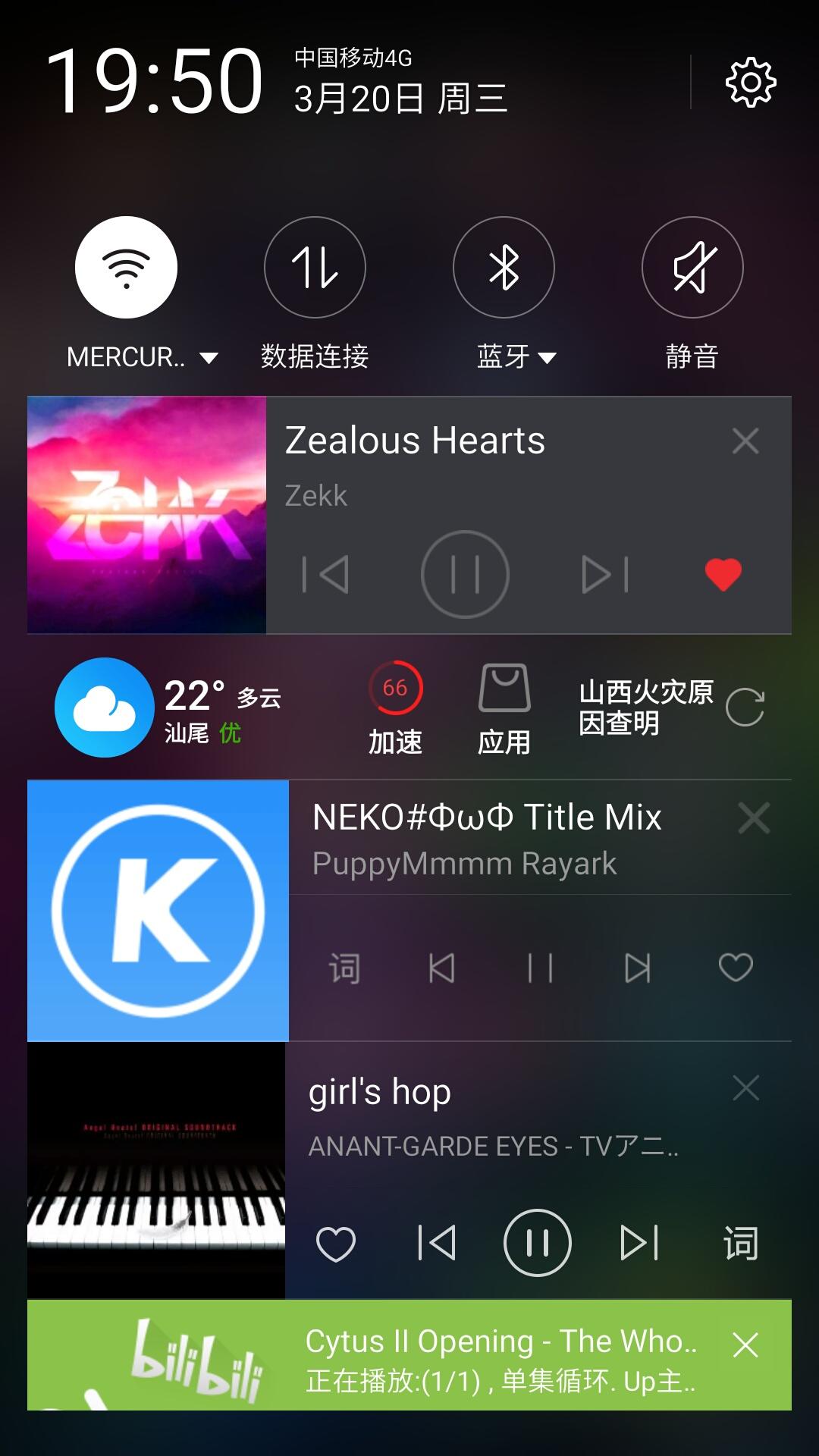Go to previous track in girl's hop player
This screenshot has width=819, height=1456.
(x=437, y=1244)
